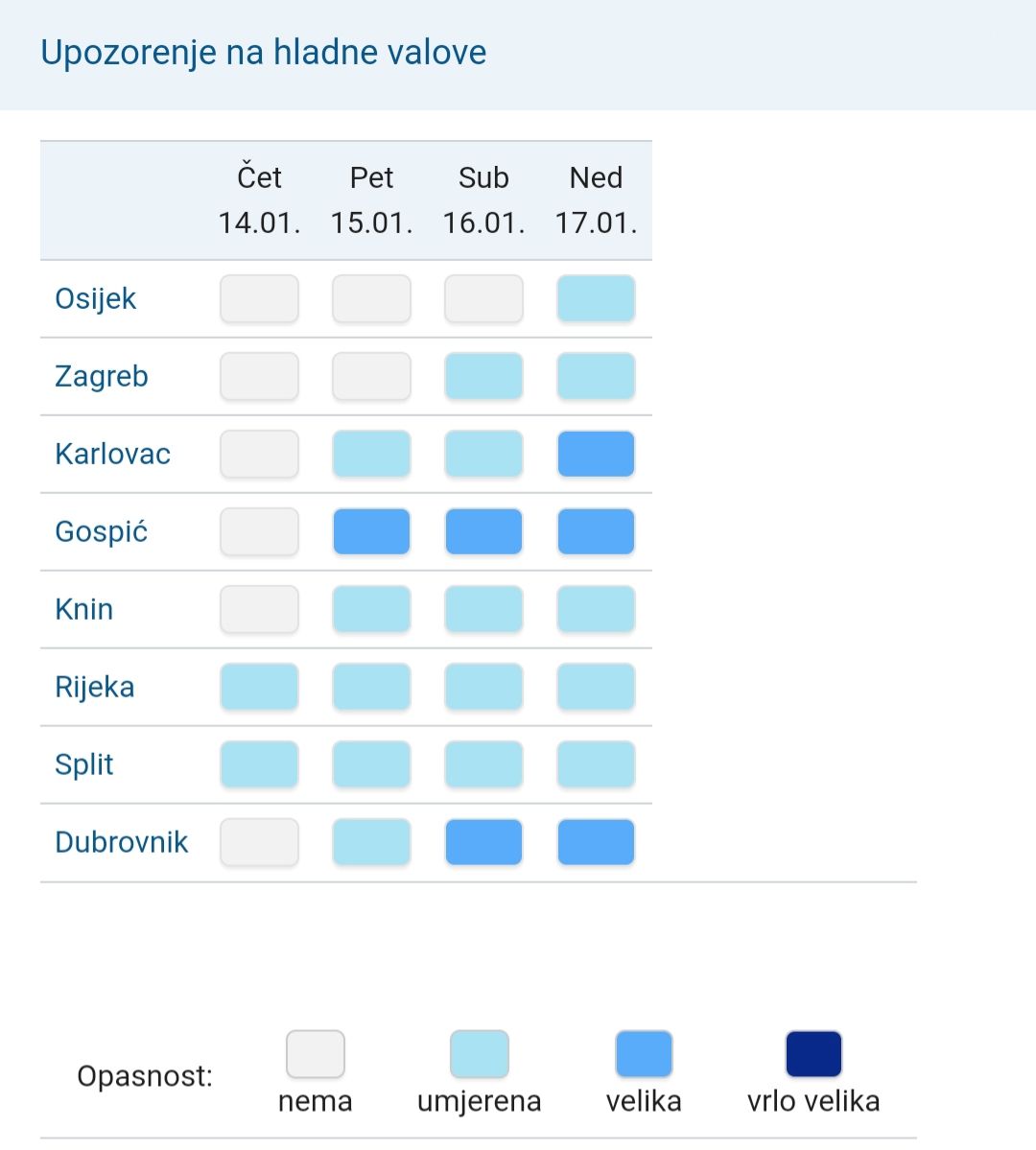1036x1150 pixels.
Task: Open the Dubrovnik link
Action: (122, 842)
